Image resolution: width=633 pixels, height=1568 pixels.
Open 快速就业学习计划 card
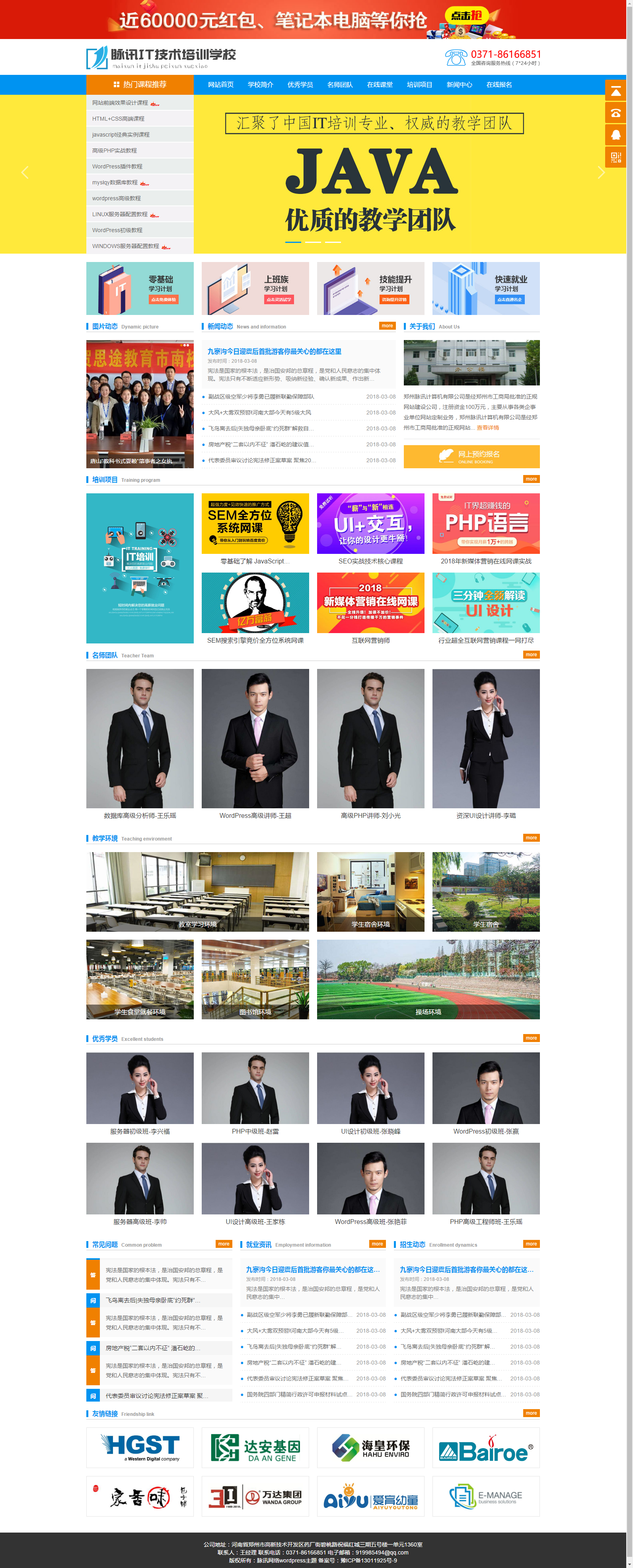pos(485,289)
